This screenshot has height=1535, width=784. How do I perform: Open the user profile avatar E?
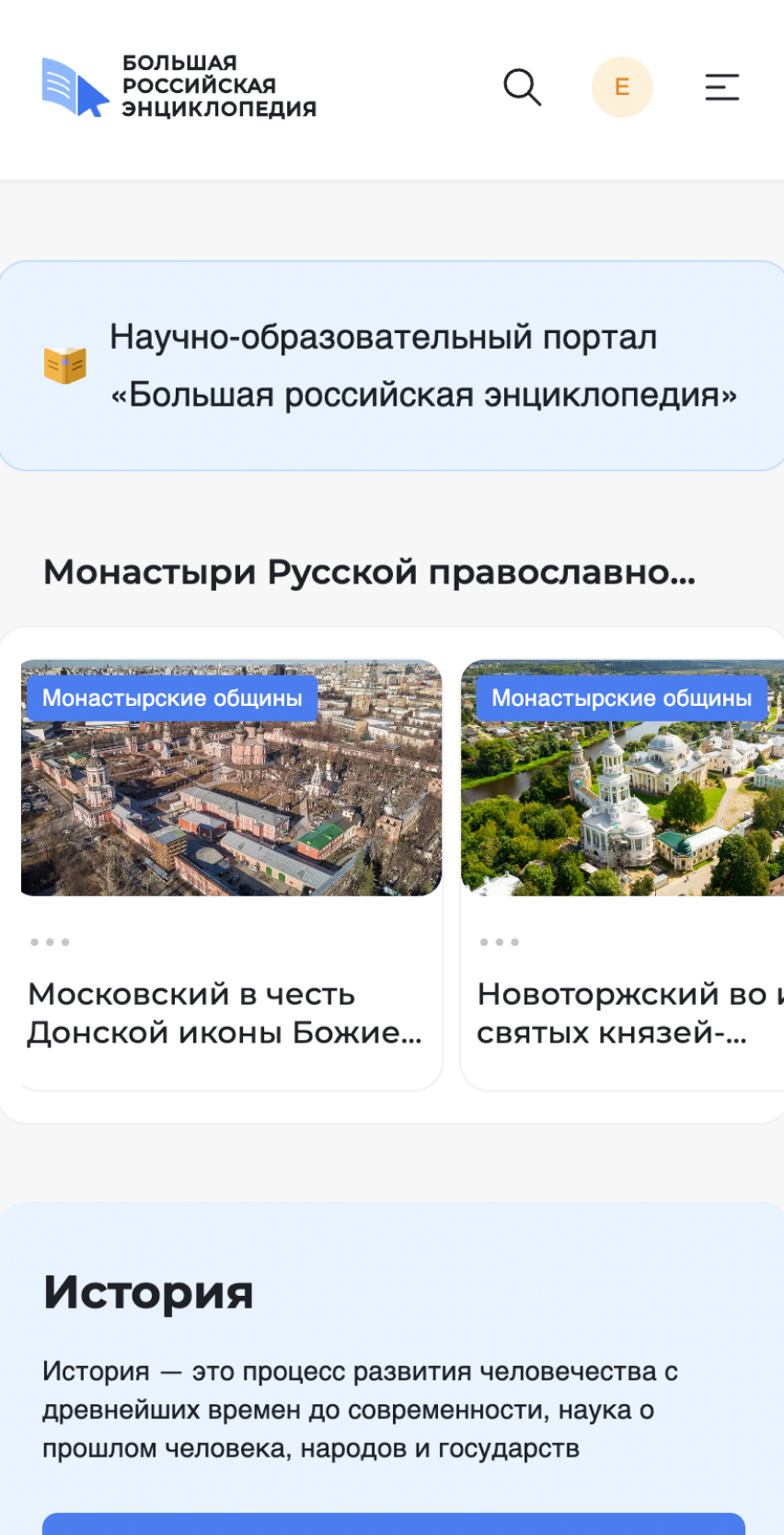coord(622,87)
